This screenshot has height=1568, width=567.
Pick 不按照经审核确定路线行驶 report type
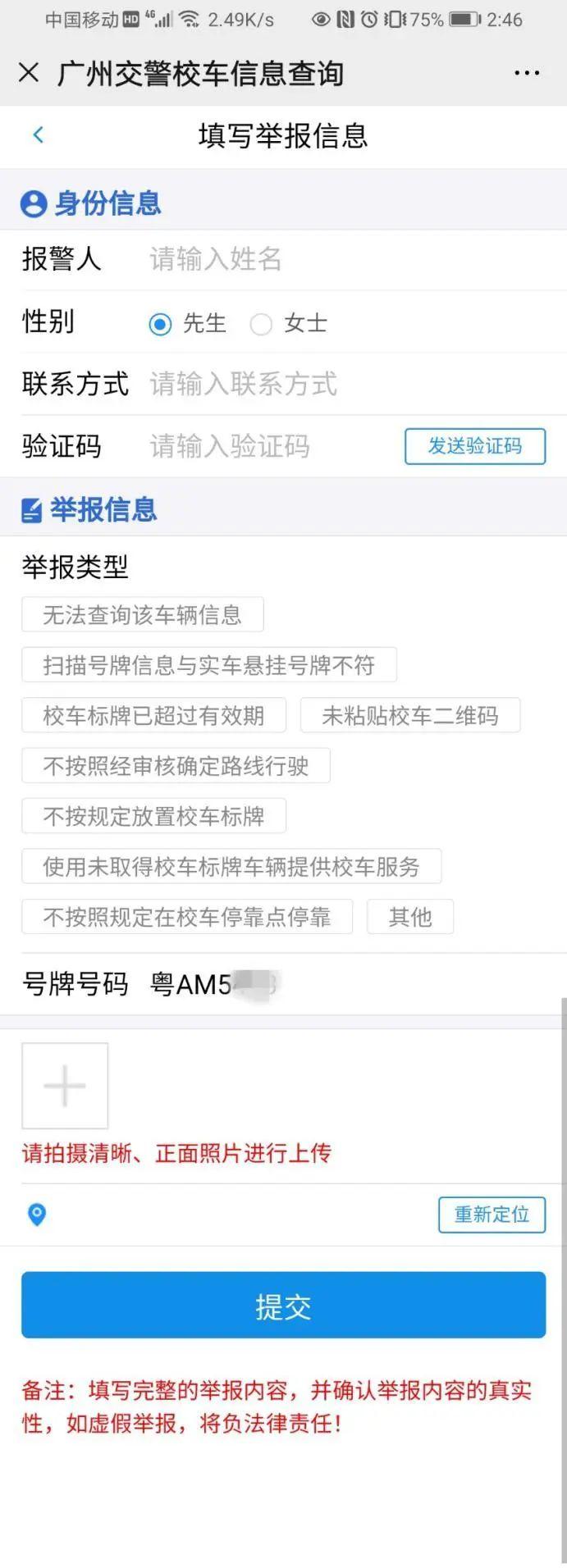[x=176, y=766]
